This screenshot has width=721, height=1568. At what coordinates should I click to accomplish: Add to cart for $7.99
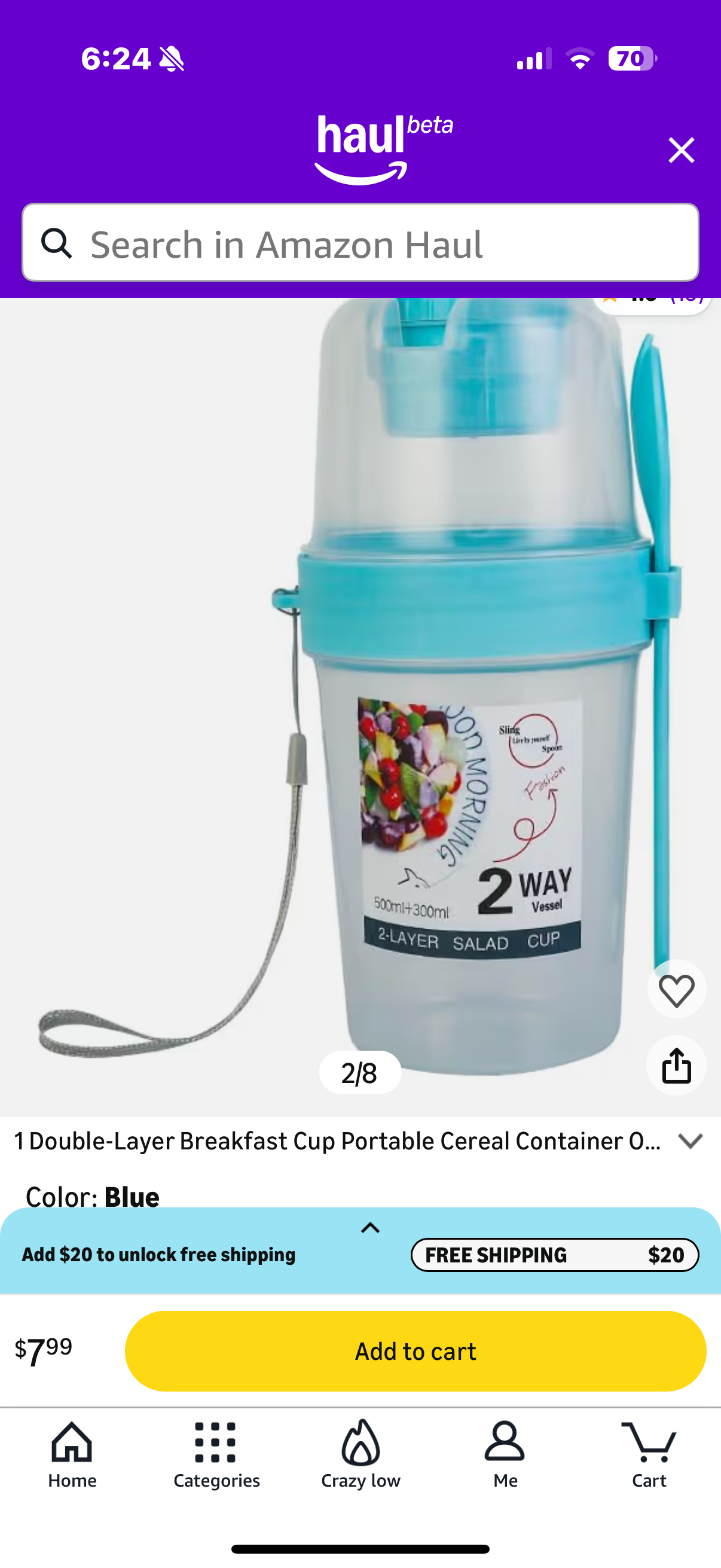[x=415, y=1351]
